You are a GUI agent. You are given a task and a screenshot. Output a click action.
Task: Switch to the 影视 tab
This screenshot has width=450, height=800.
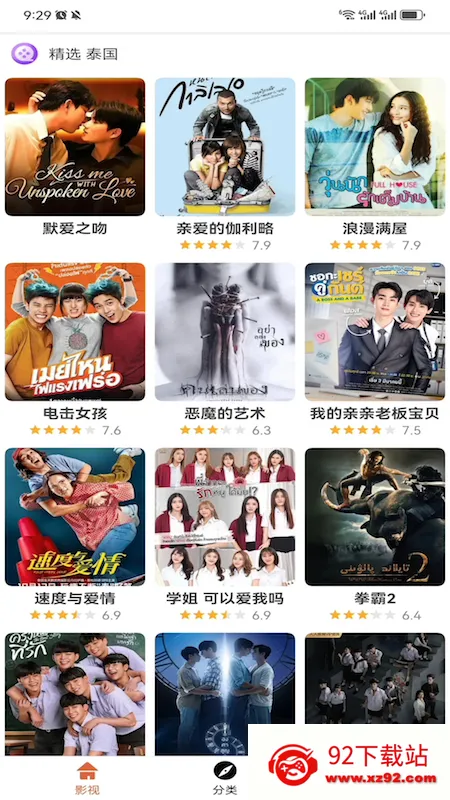(x=87, y=778)
